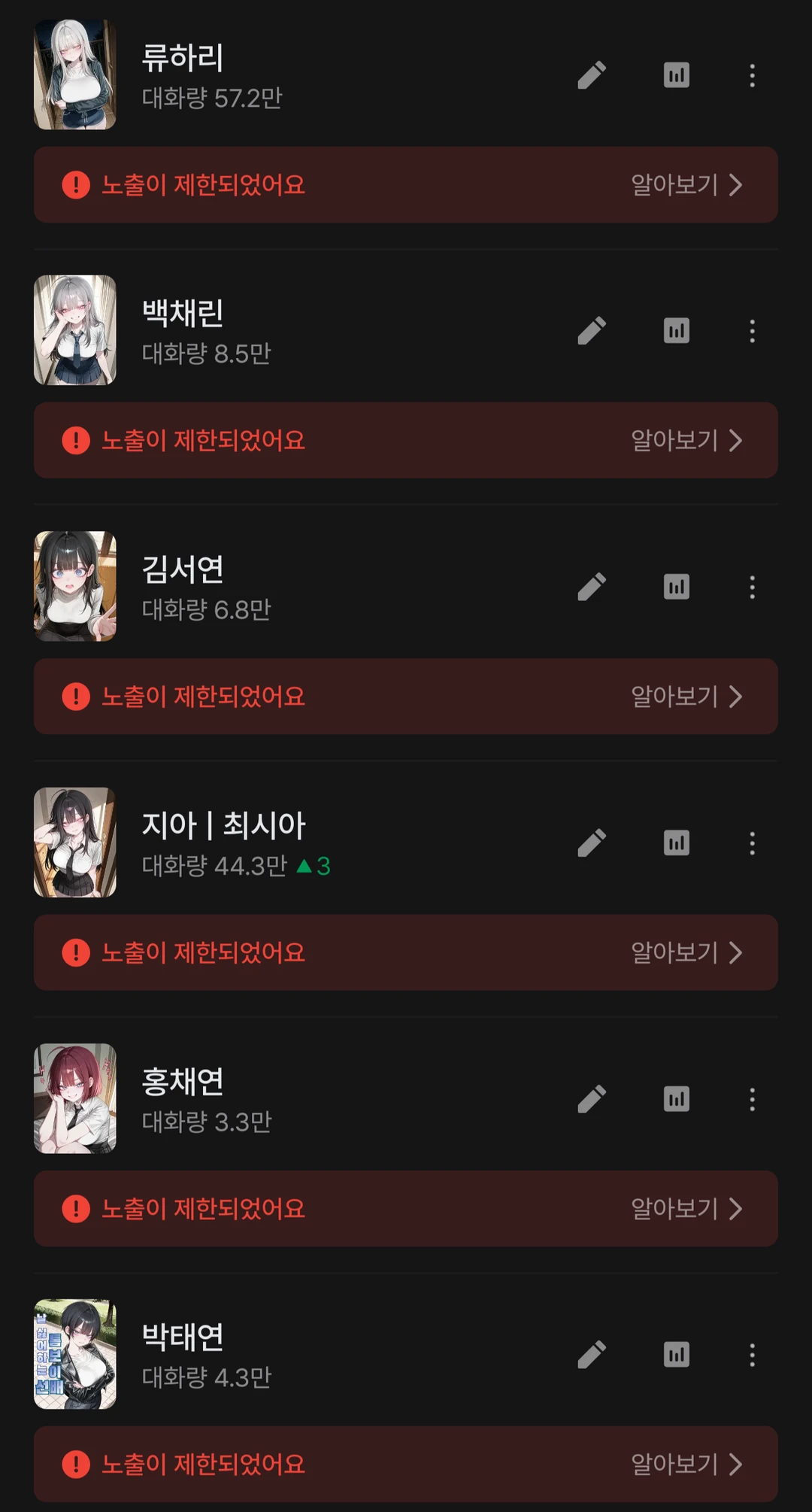The height and width of the screenshot is (1512, 812).
Task: Open stats for 지아 | 최시아
Action: (676, 843)
